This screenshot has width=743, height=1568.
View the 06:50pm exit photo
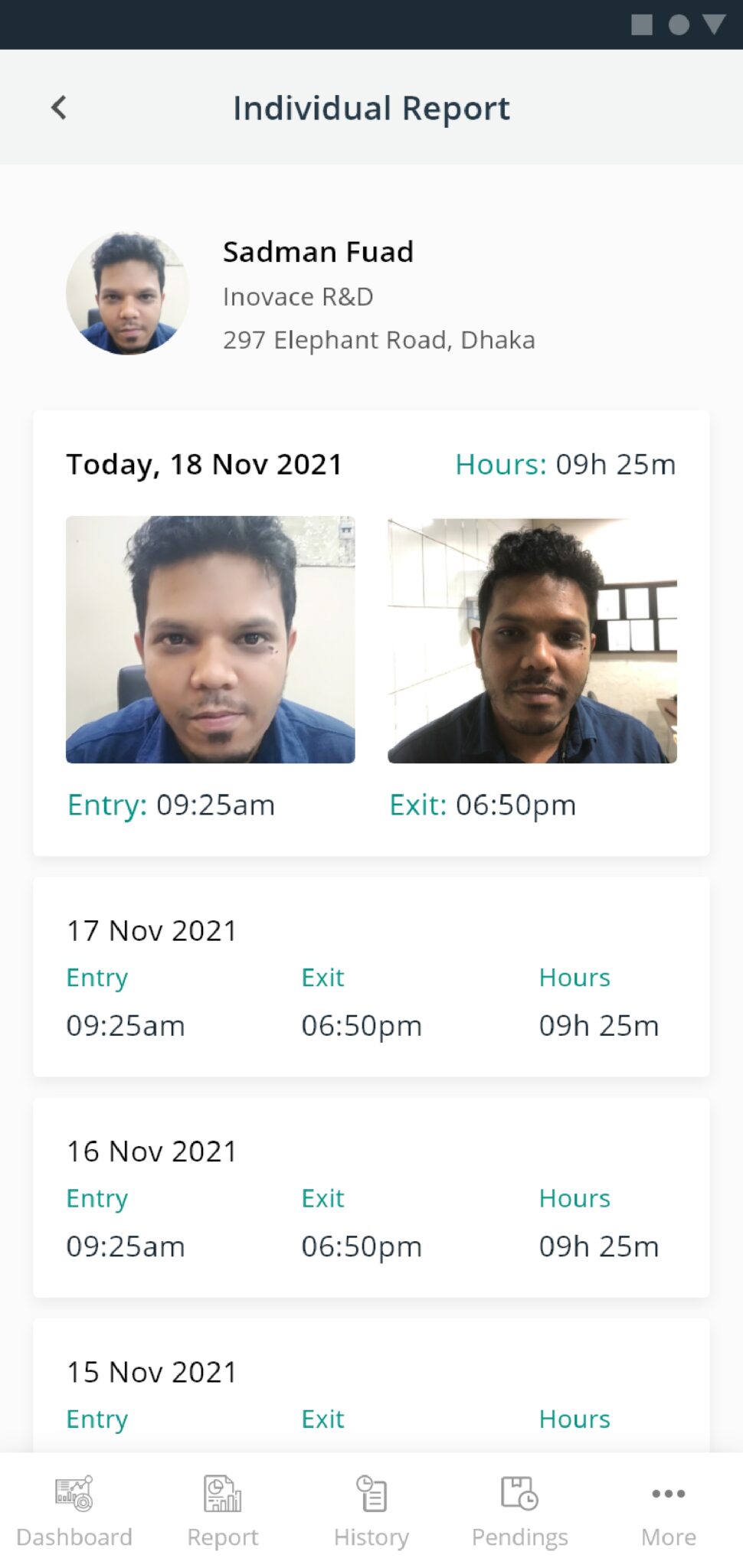(x=532, y=641)
